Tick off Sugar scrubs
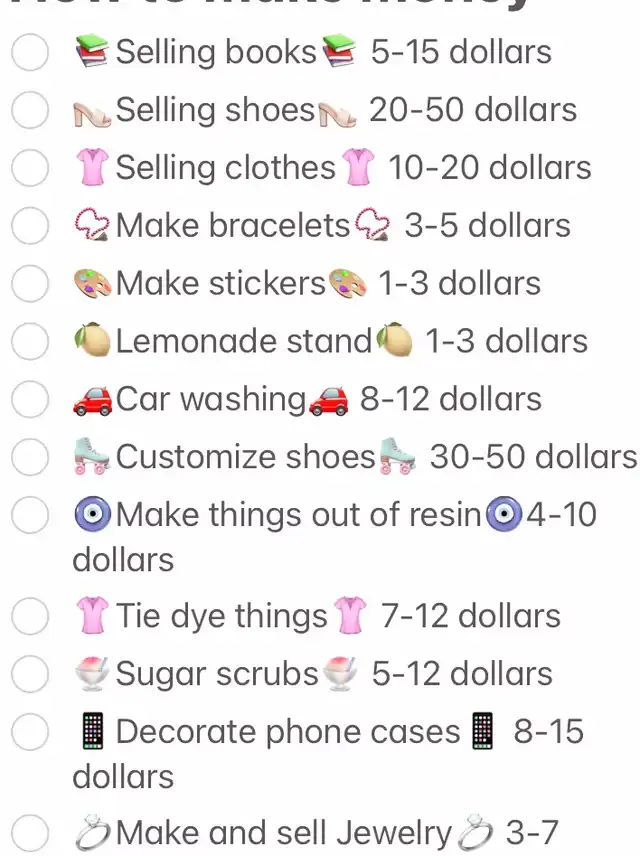Screen dimensions: 640x856 (30, 675)
